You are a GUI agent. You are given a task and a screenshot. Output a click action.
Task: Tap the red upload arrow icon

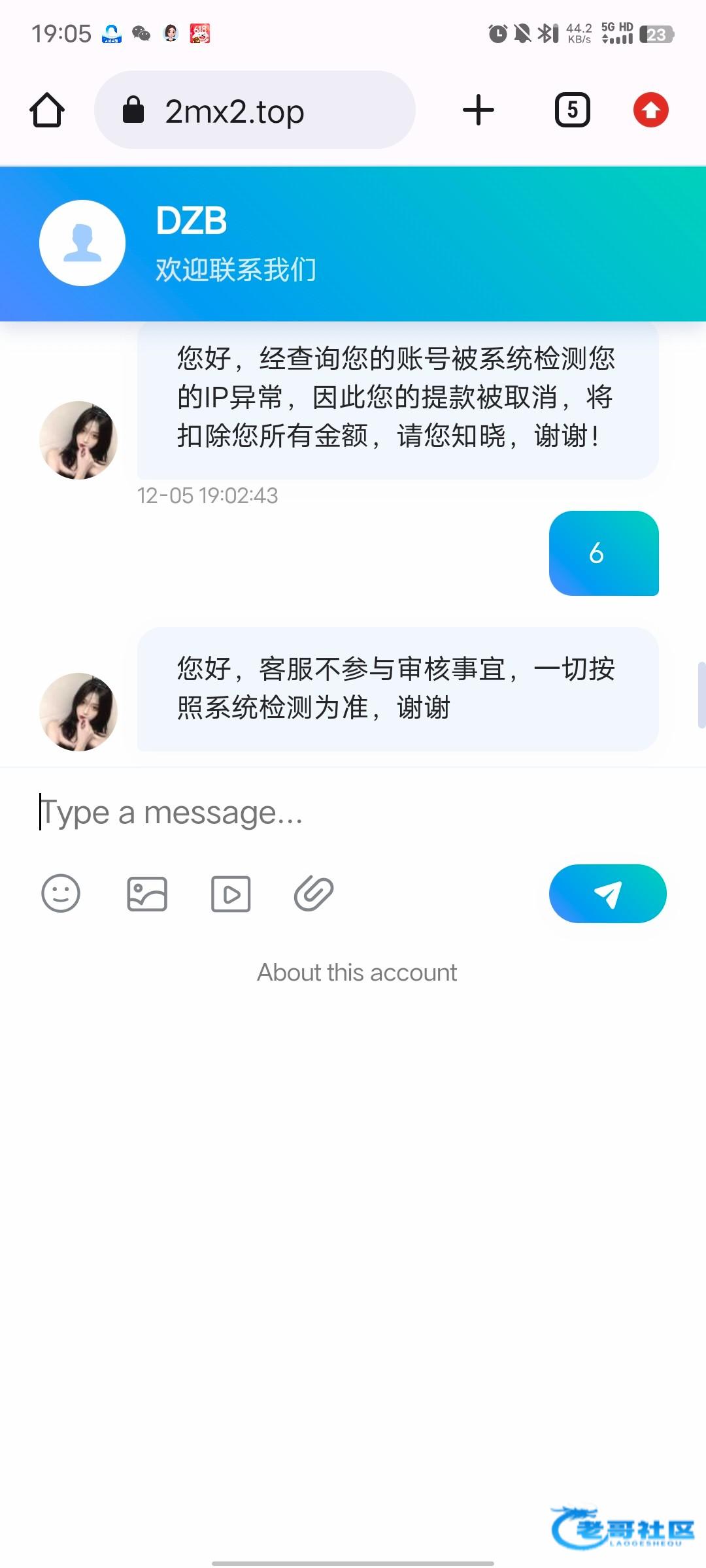pyautogui.click(x=650, y=110)
